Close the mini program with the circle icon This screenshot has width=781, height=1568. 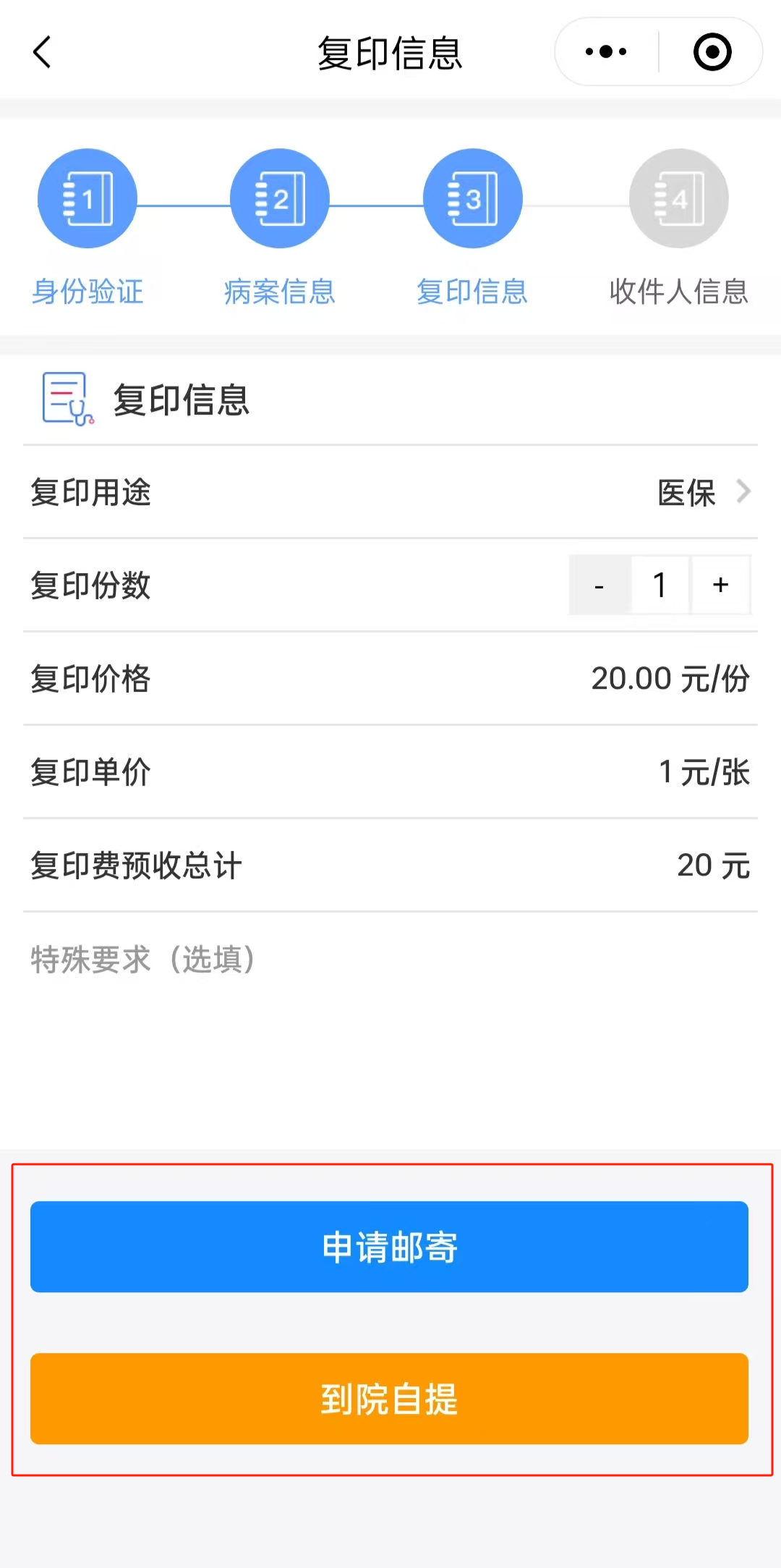[712, 52]
